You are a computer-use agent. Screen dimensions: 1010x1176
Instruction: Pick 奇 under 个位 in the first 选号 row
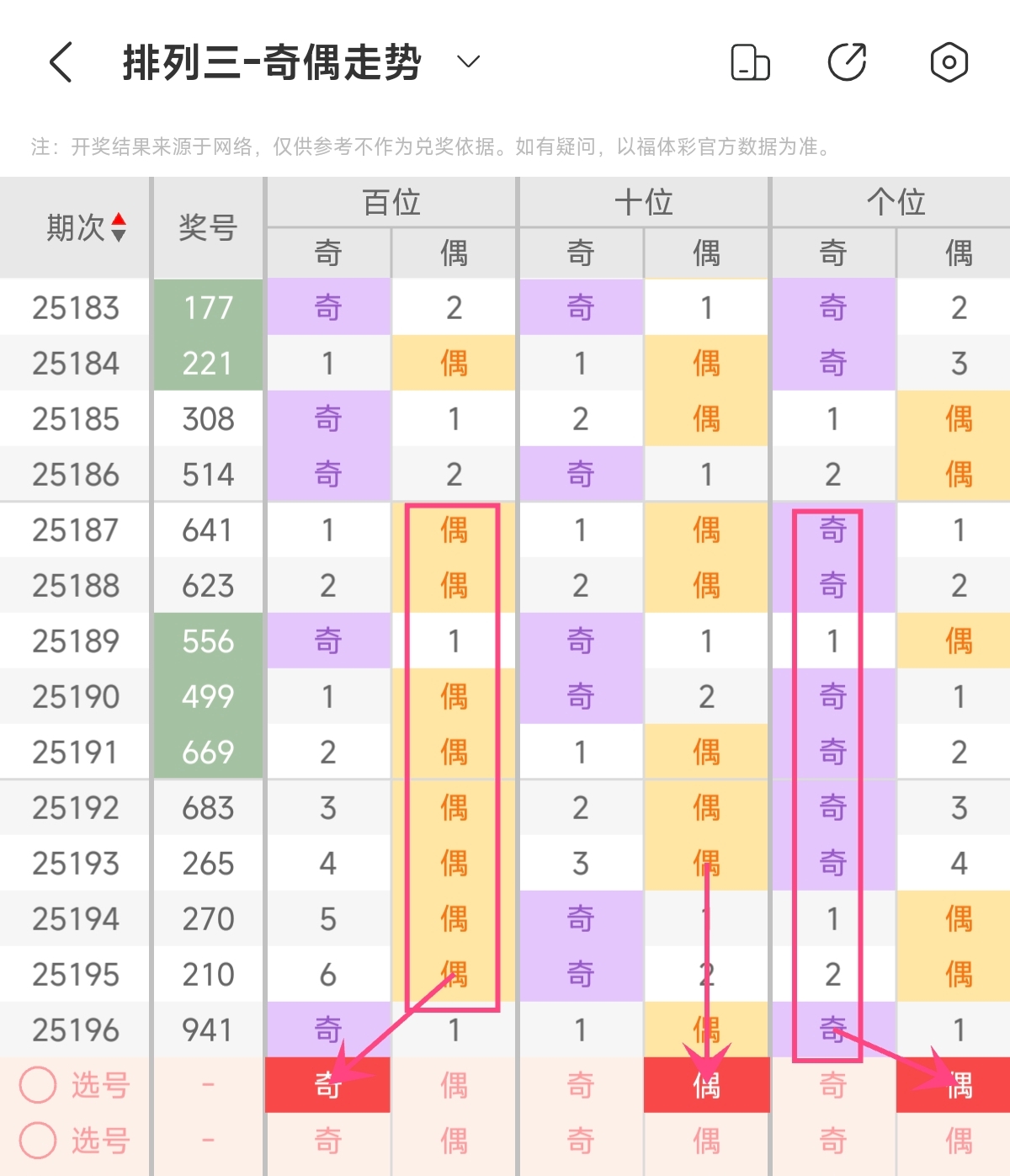tap(833, 1085)
